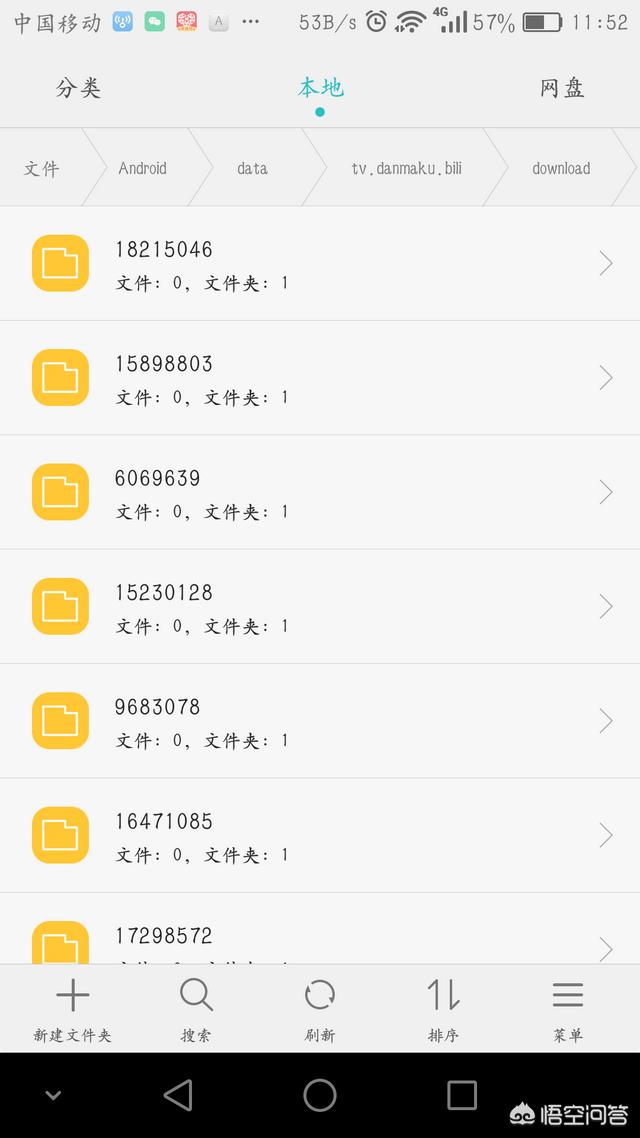Select the 本地 tab
Screen dimensions: 640x1138
click(x=320, y=88)
